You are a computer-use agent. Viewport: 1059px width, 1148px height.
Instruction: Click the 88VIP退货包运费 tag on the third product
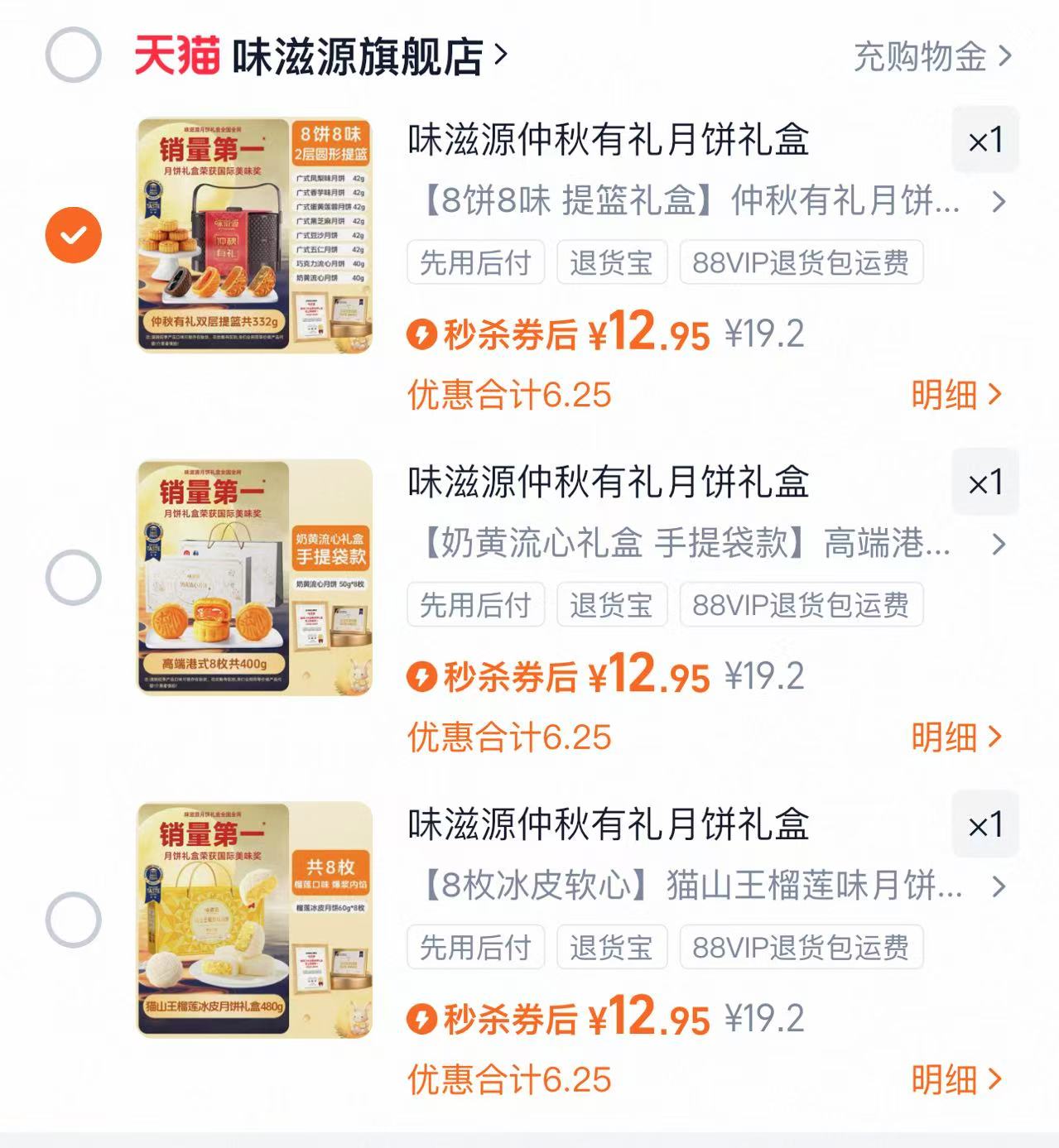coord(799,949)
